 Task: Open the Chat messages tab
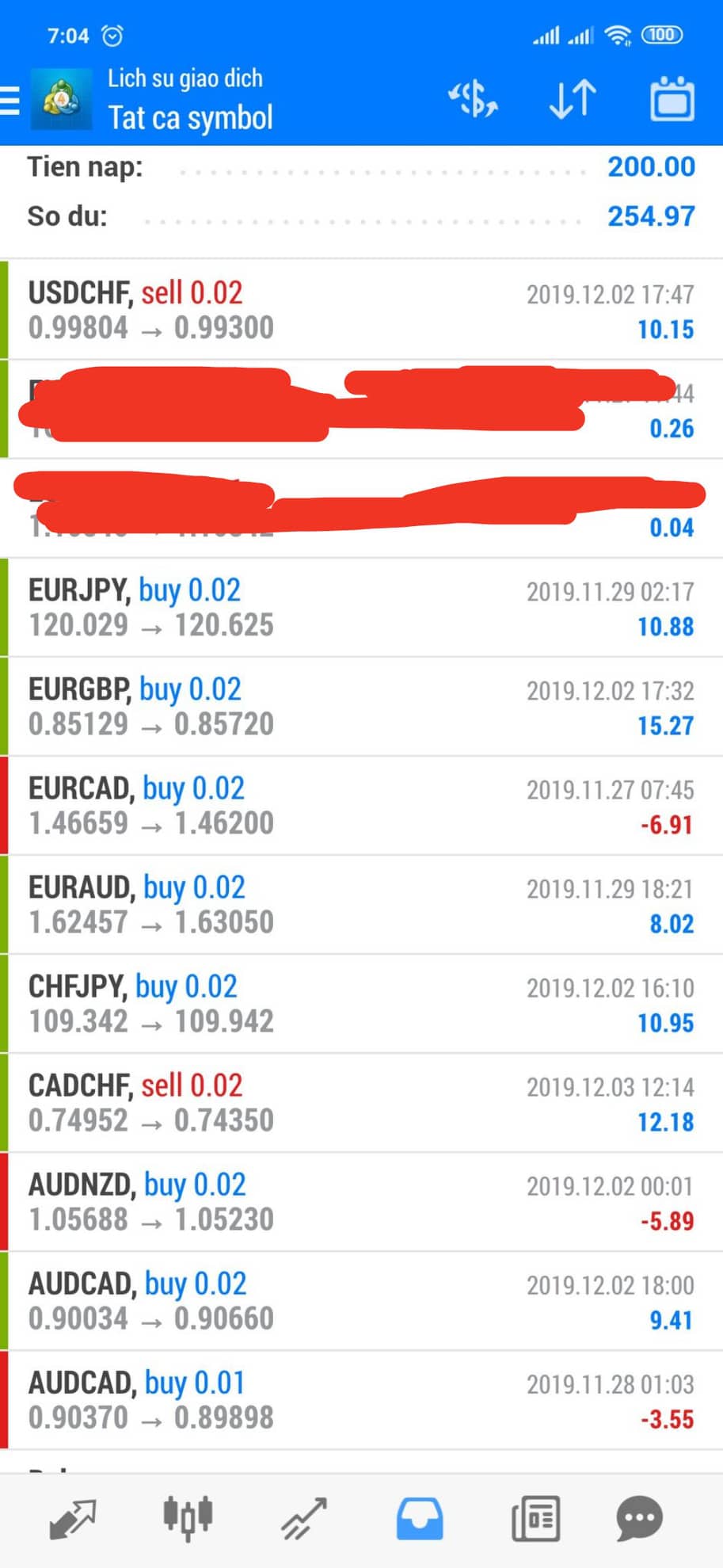[x=639, y=1518]
